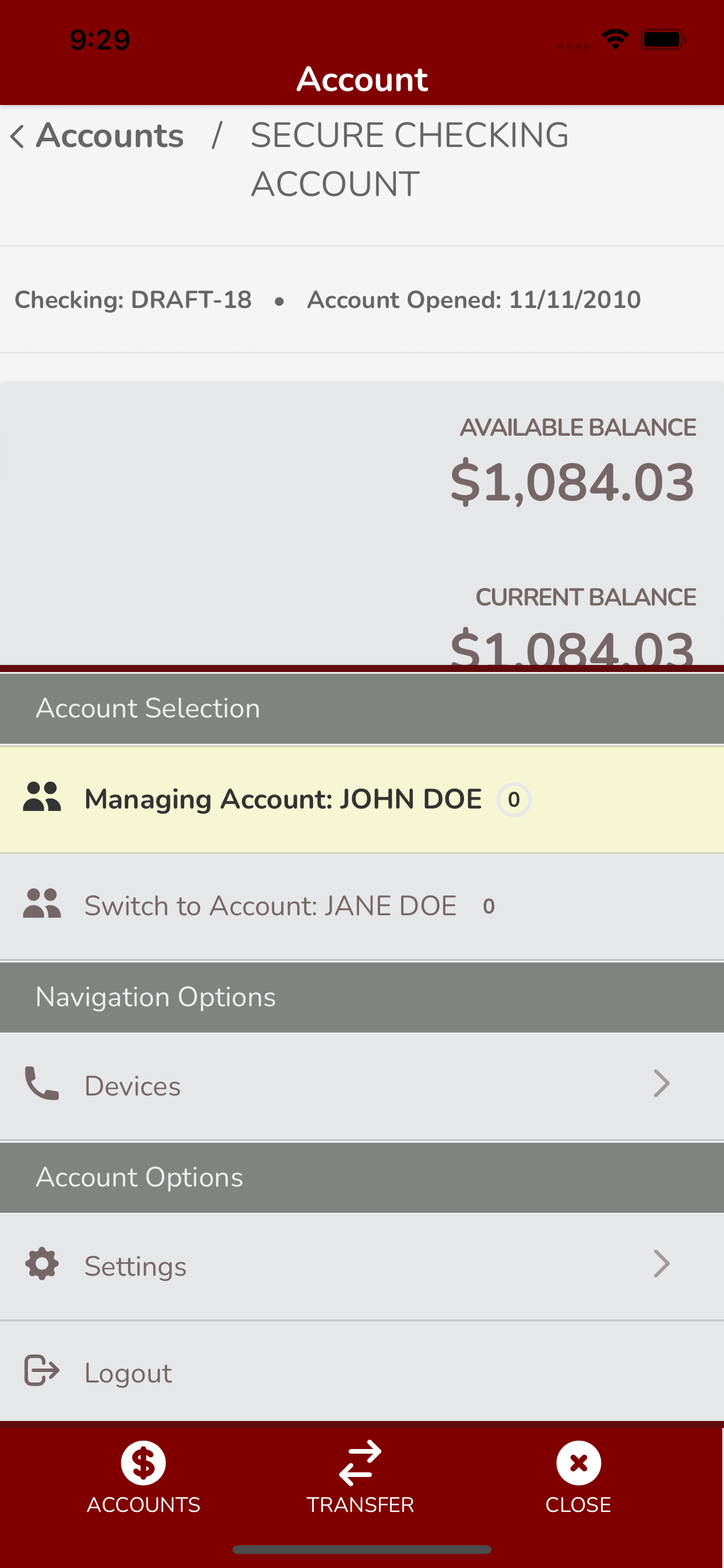
Task: Open the Devices option
Action: point(361,1086)
